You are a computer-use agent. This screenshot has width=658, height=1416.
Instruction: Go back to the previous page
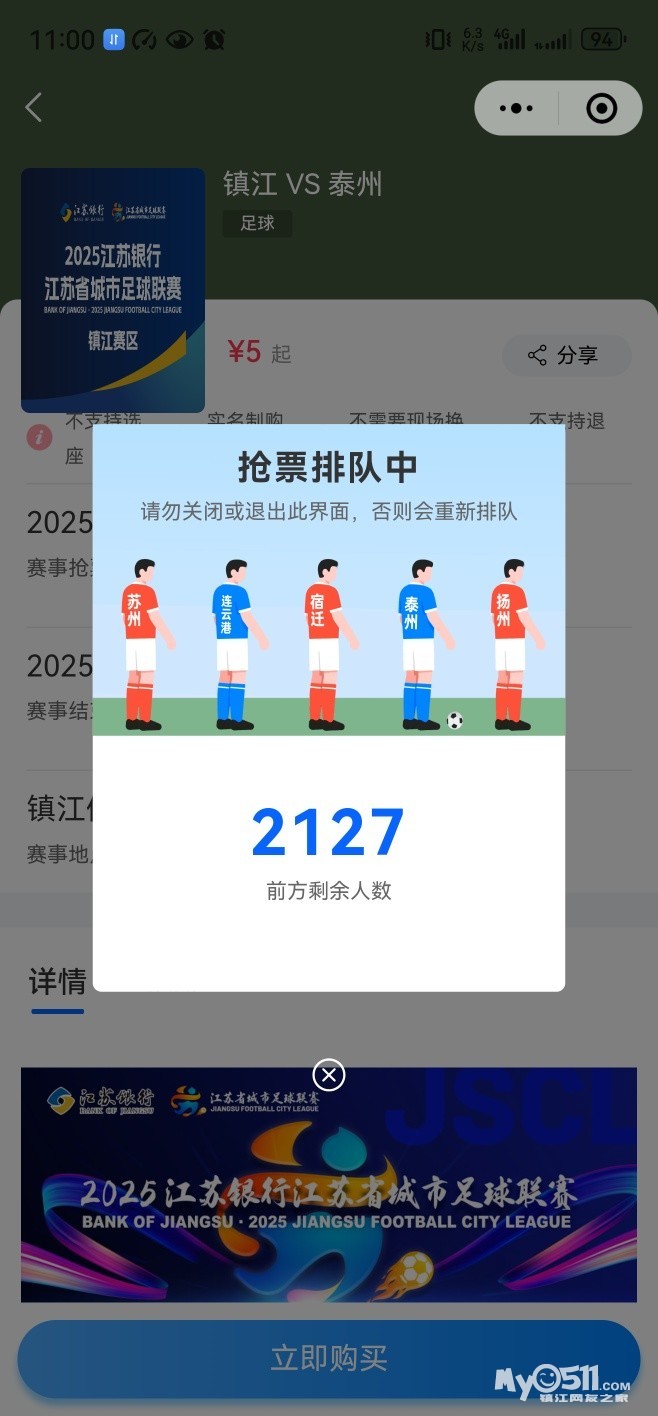coord(34,108)
